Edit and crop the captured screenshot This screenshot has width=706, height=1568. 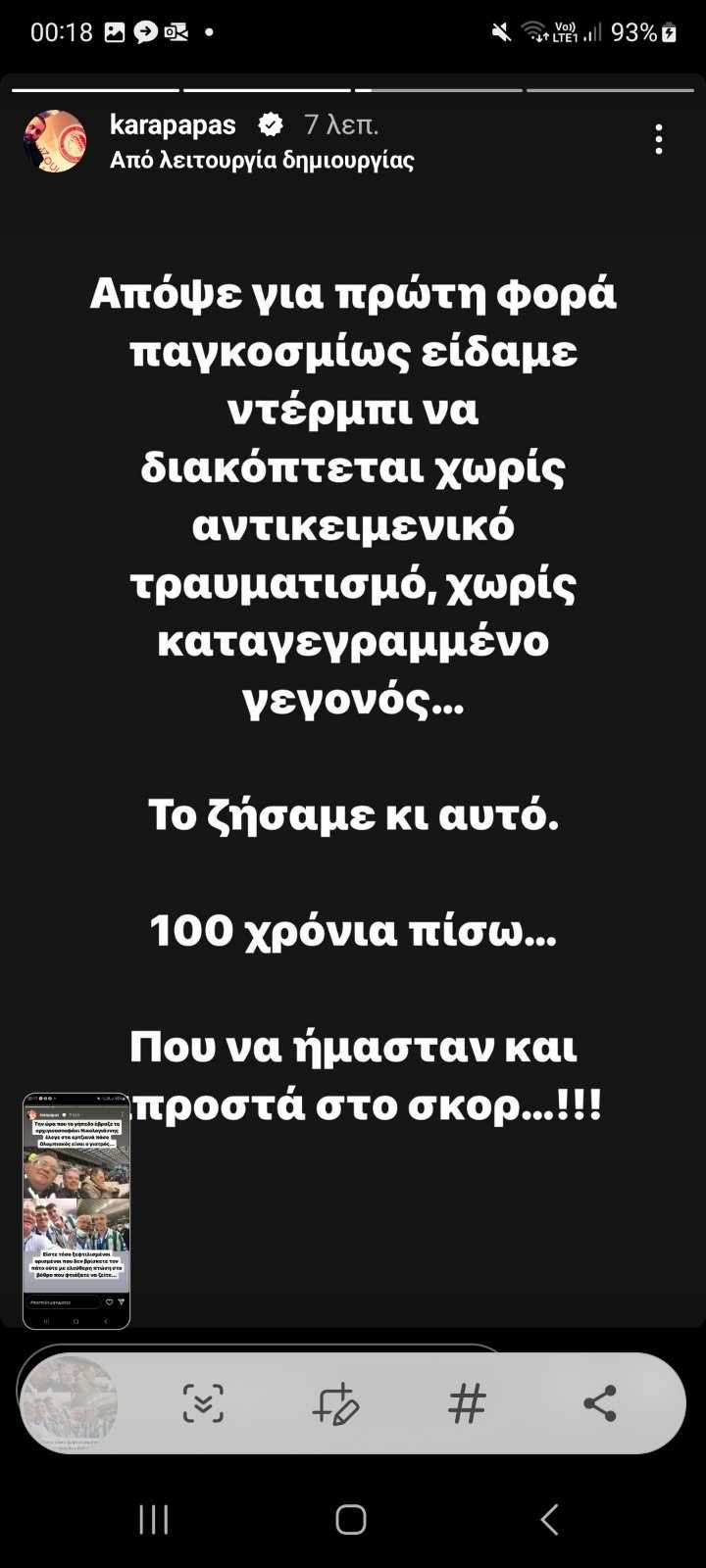point(335,1403)
